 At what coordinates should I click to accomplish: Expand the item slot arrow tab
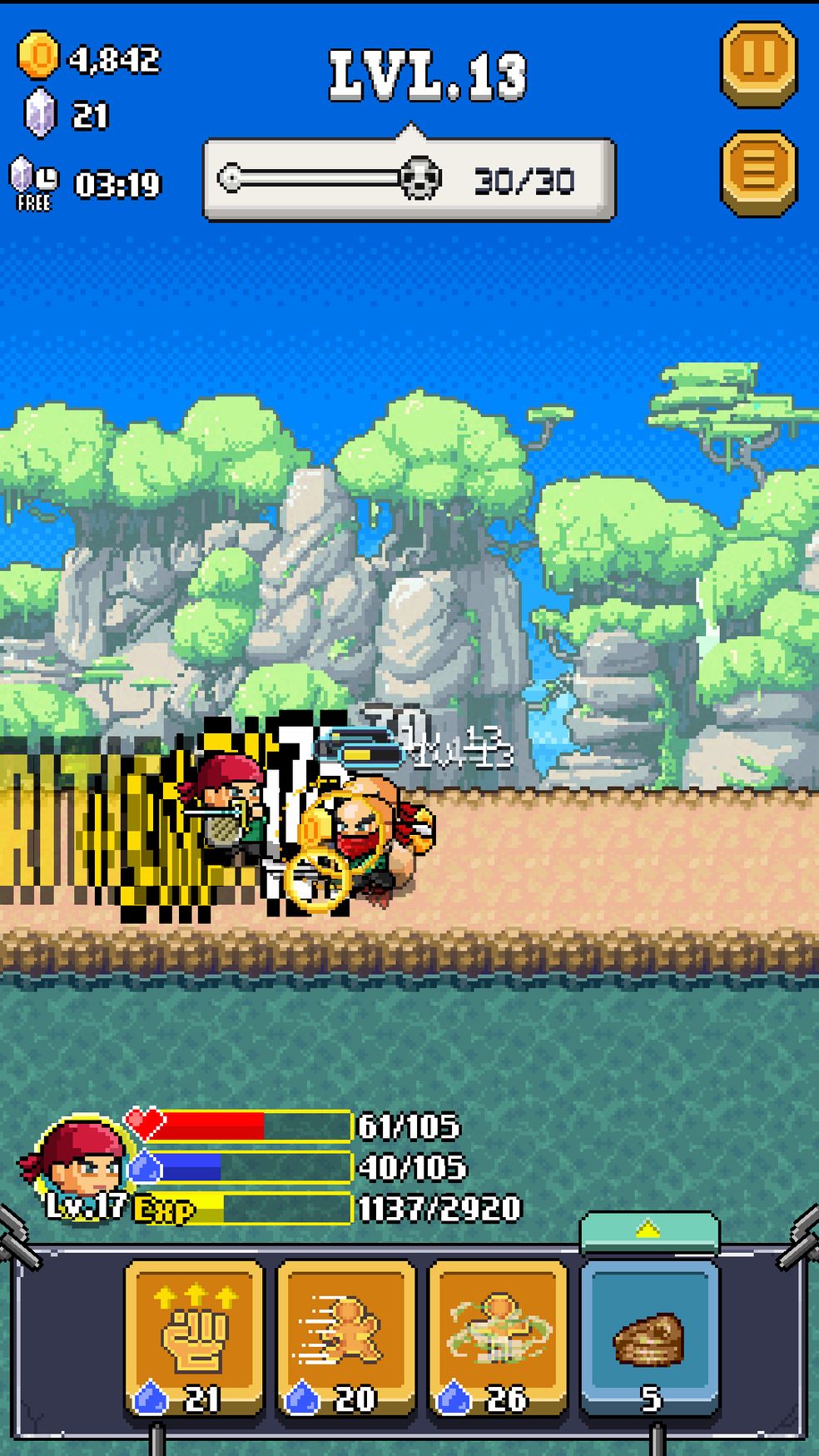(x=648, y=1230)
